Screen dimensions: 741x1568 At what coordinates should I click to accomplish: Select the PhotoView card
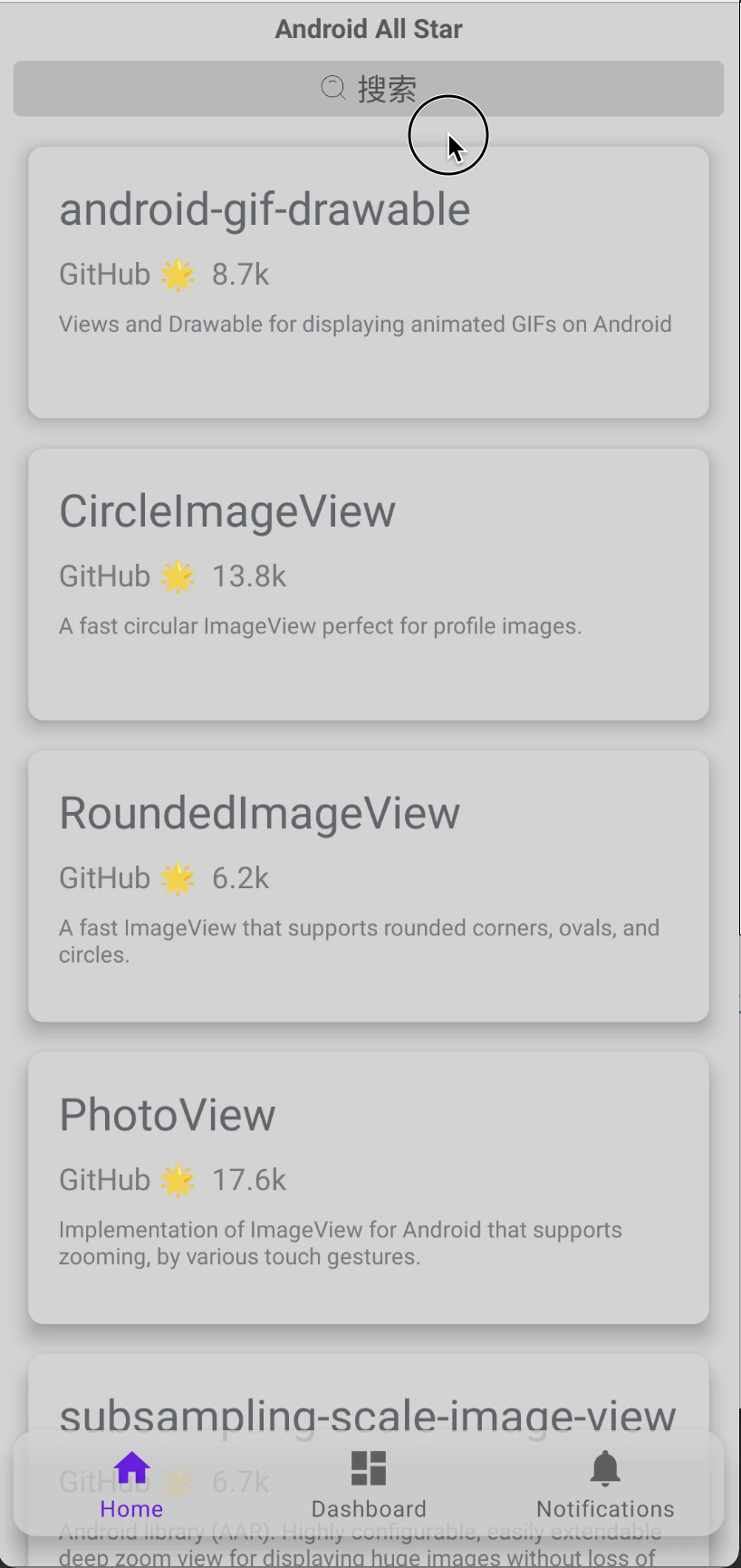pos(368,1187)
